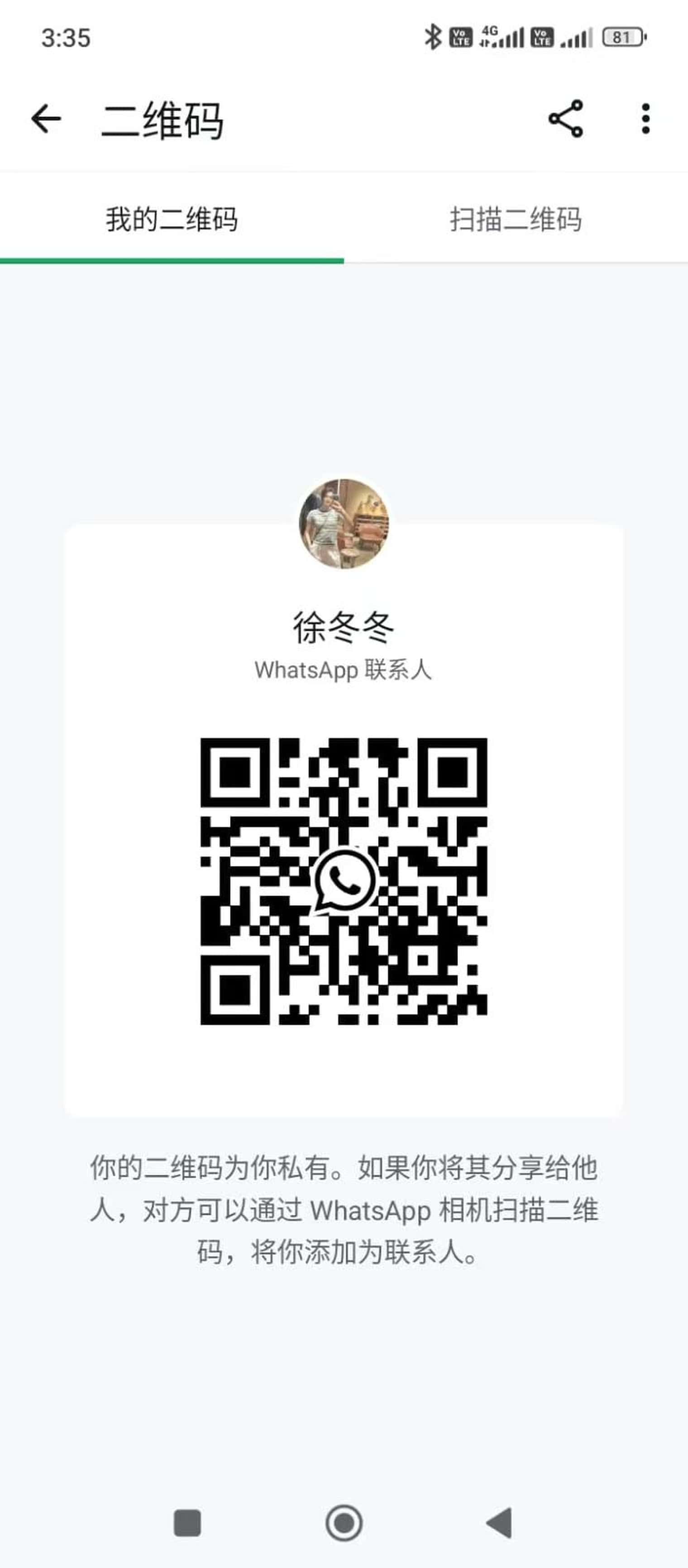This screenshot has height=1568, width=688.
Task: Switch to the 扫描二维码 tab
Action: (516, 219)
